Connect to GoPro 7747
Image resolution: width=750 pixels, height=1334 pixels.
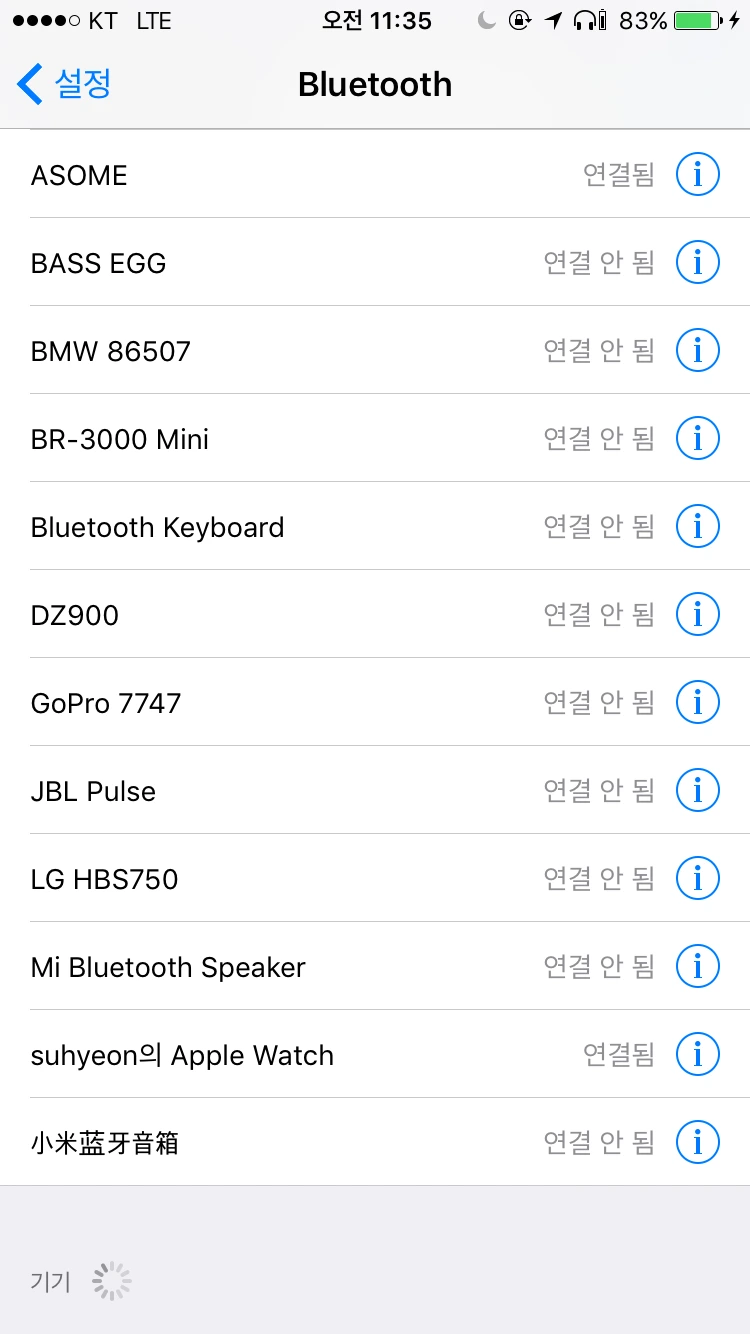tap(300, 703)
